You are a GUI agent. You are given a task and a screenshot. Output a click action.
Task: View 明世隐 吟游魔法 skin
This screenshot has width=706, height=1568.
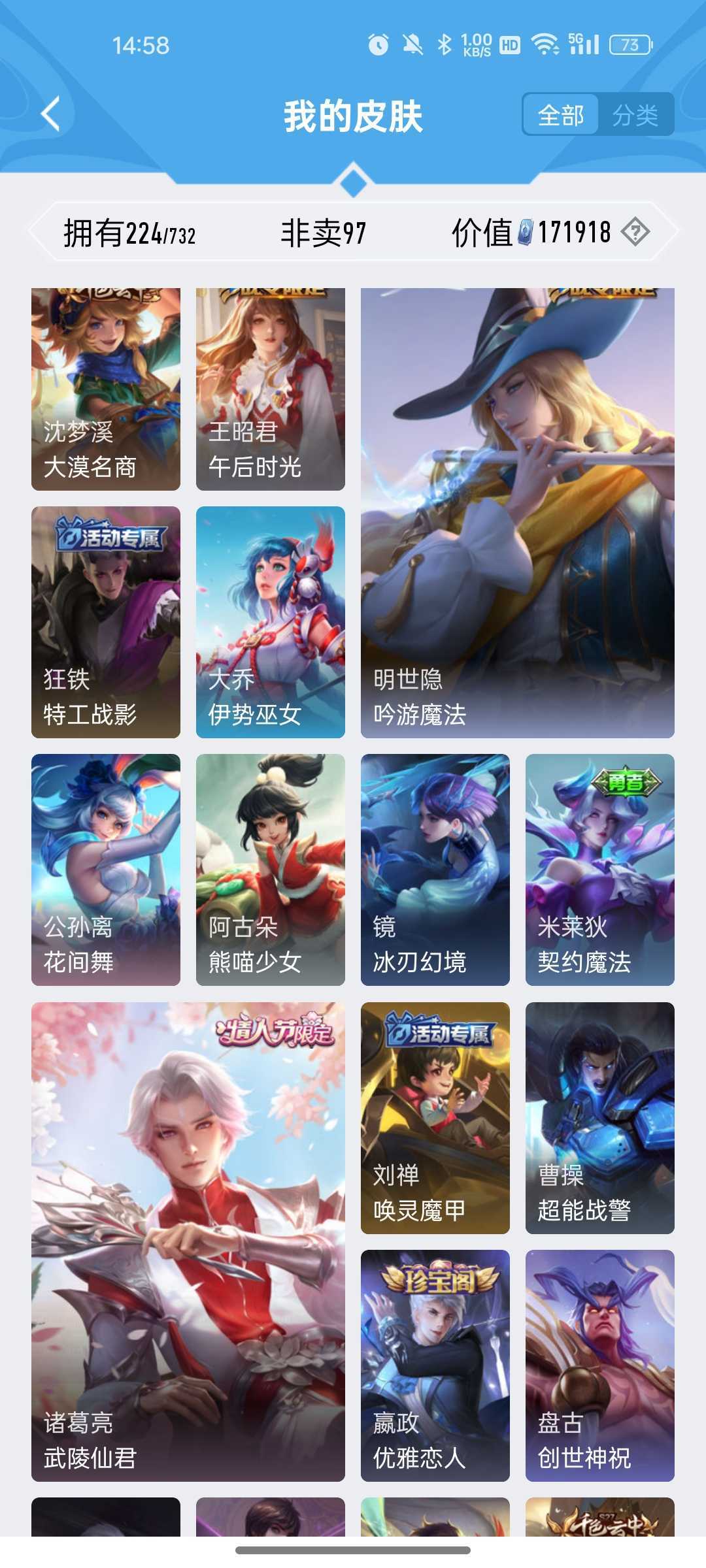(x=518, y=513)
